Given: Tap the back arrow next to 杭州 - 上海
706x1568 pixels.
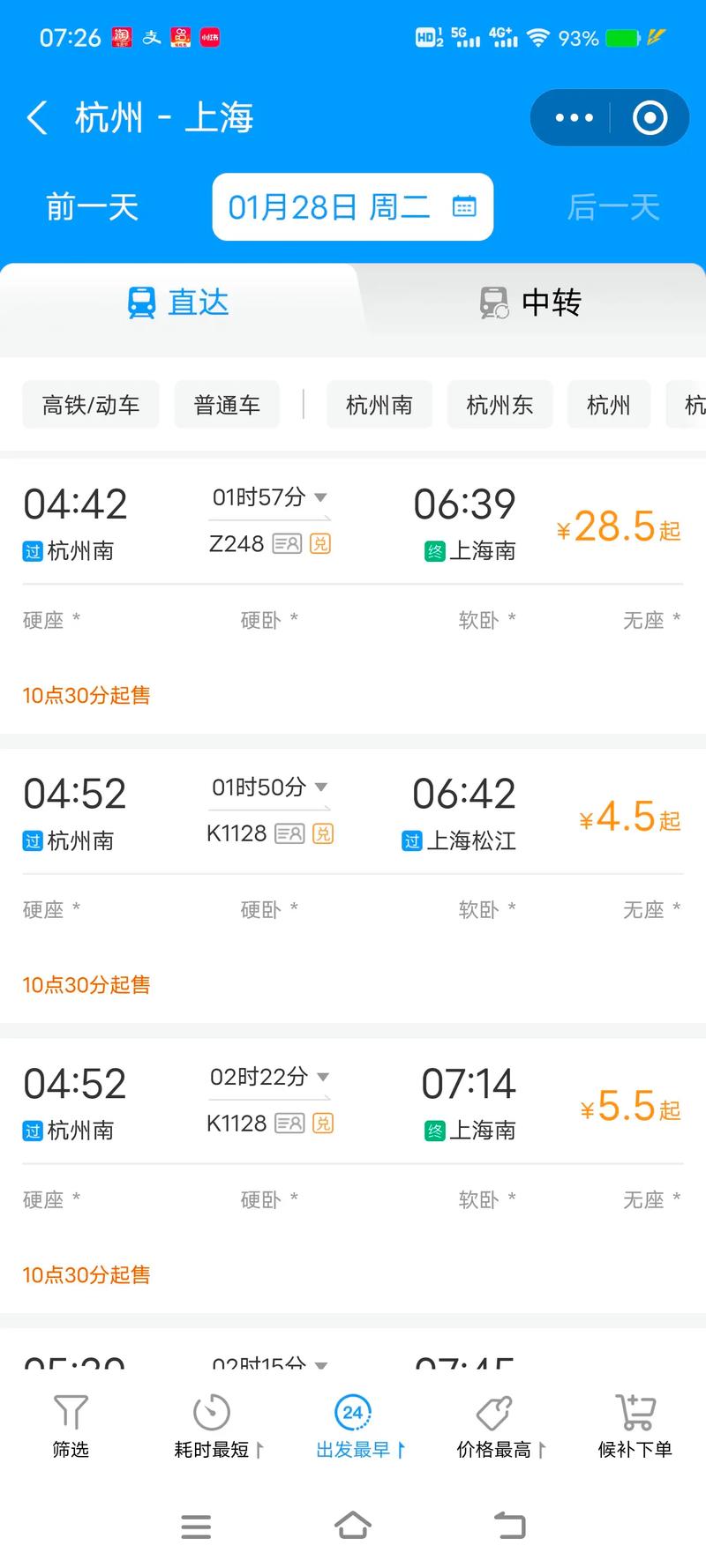Looking at the screenshot, I should coord(37,117).
